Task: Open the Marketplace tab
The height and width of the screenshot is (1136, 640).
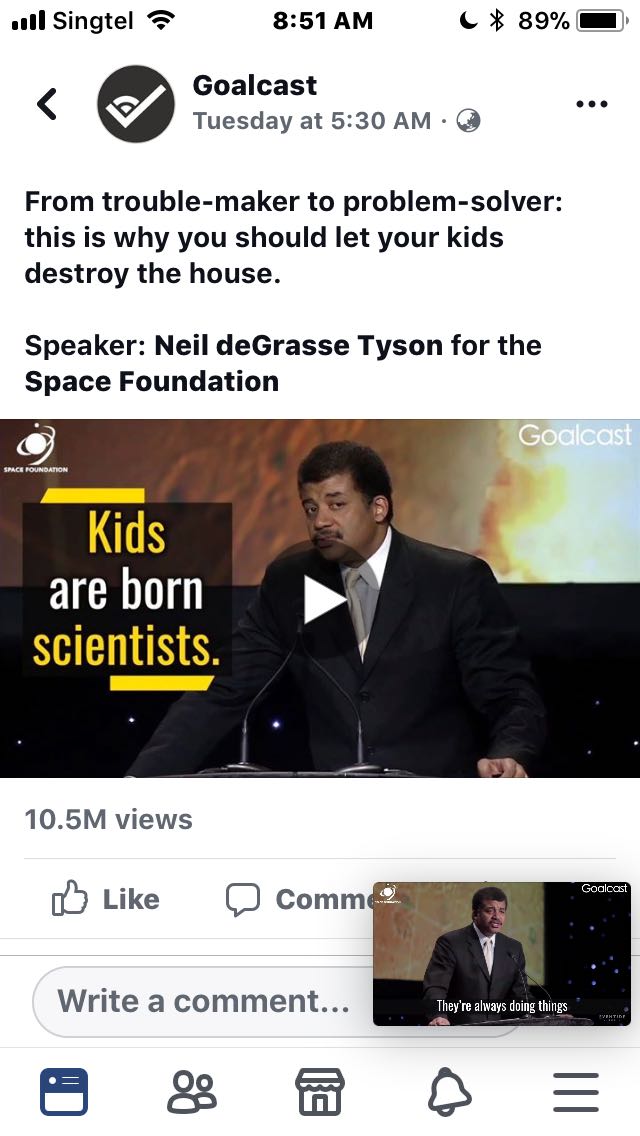Action: (320, 1092)
